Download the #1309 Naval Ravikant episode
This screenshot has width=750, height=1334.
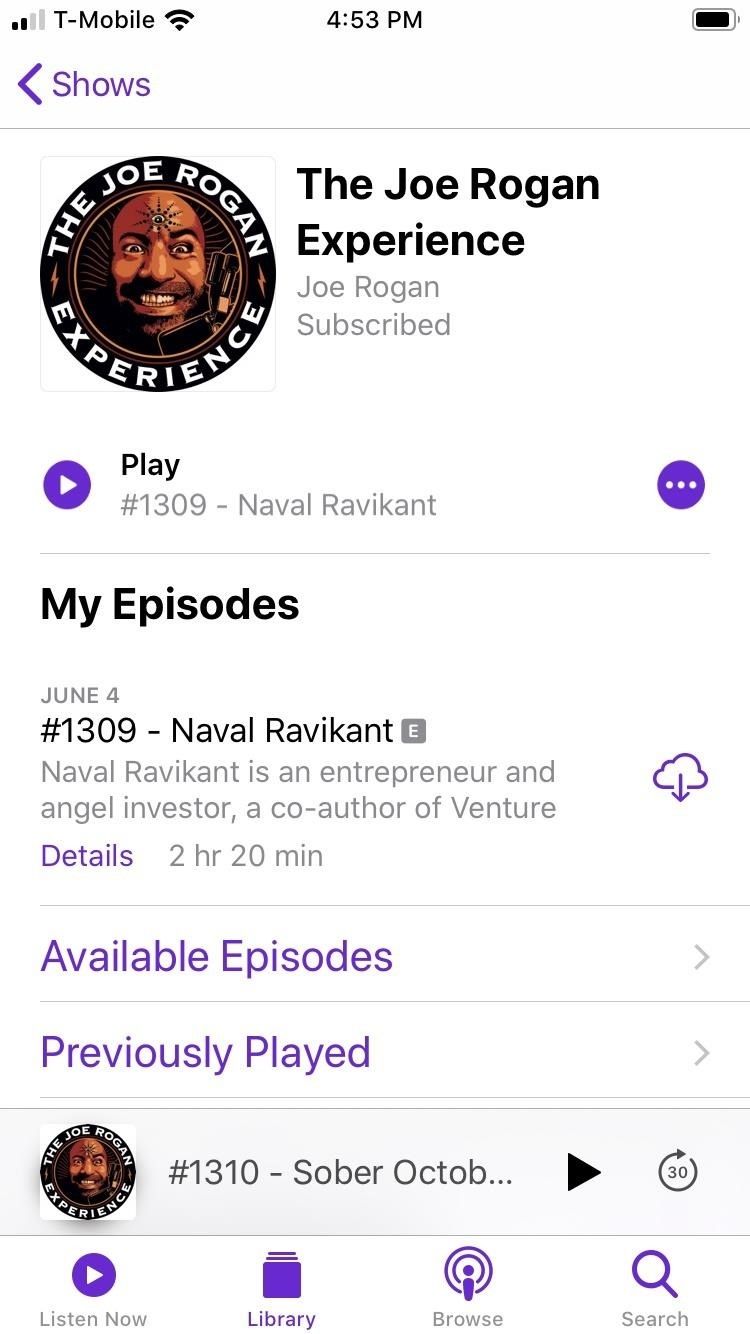680,777
